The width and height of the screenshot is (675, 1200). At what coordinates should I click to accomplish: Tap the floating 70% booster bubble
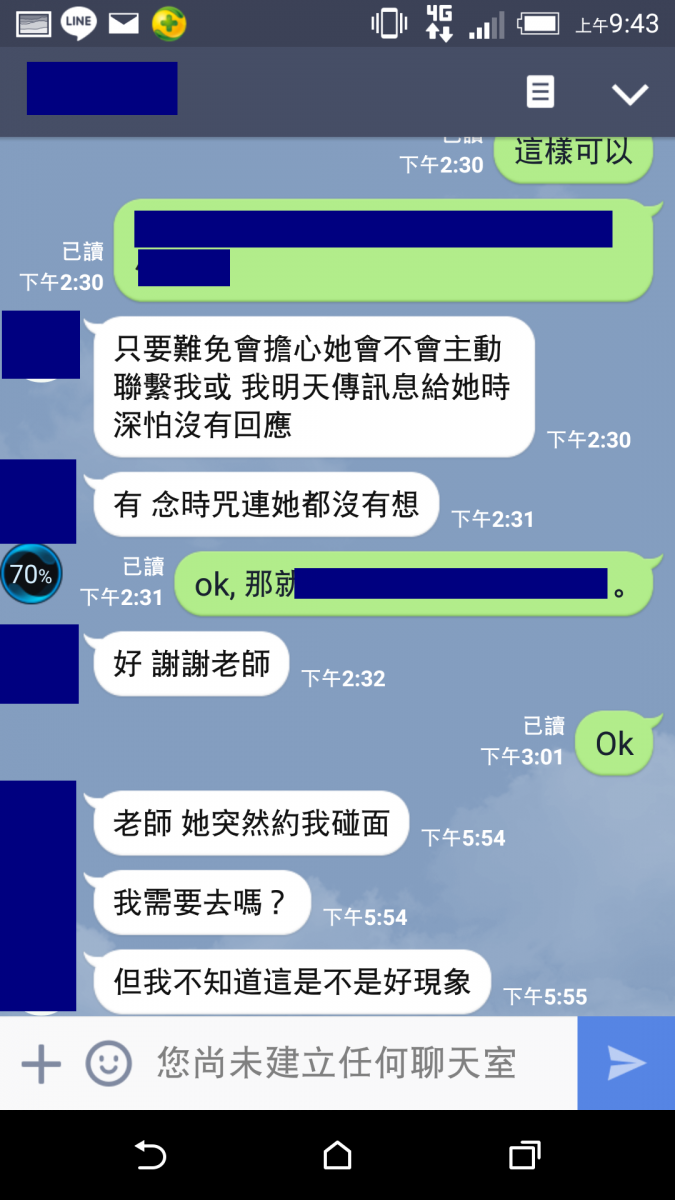(x=31, y=575)
